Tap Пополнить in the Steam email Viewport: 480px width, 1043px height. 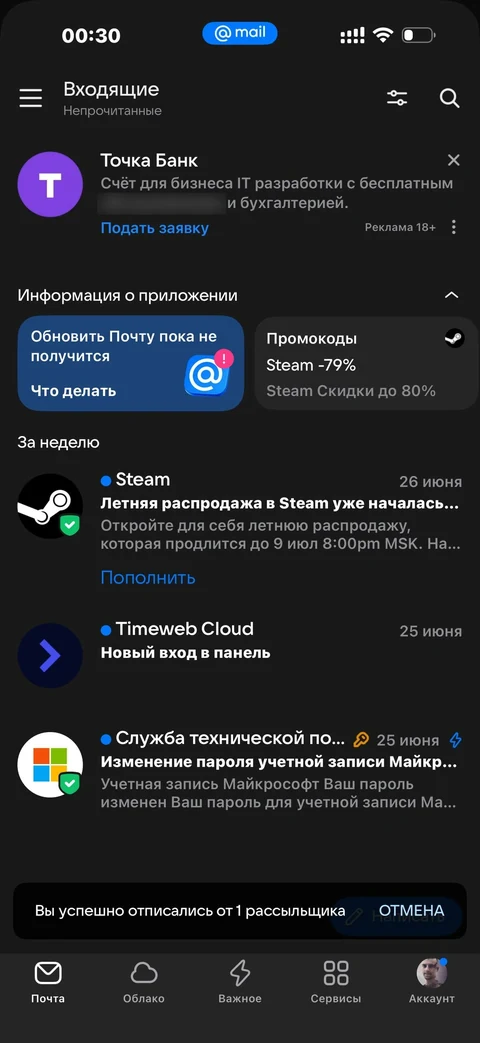pyautogui.click(x=148, y=577)
